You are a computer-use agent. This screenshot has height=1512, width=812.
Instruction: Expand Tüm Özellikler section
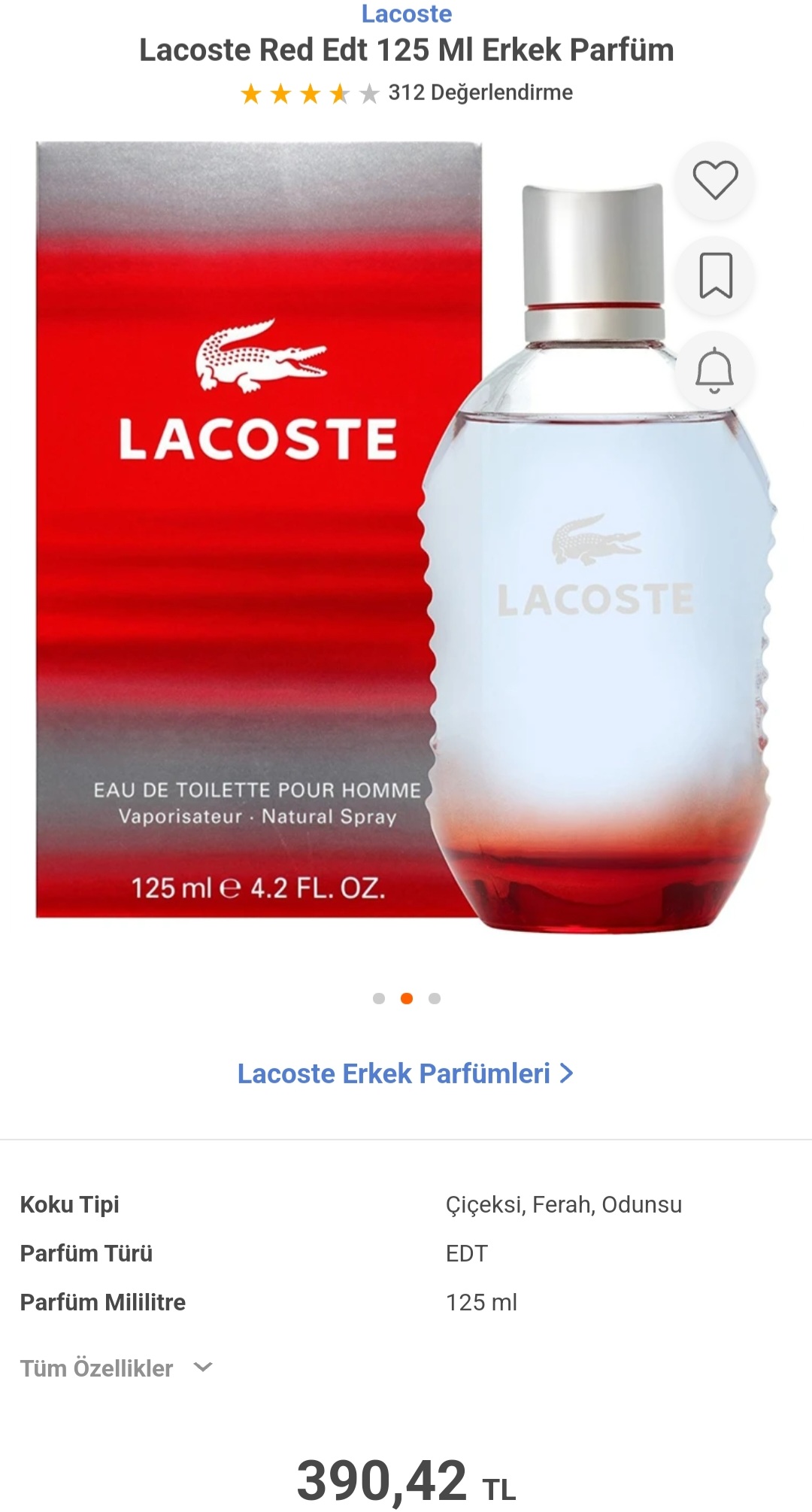[117, 1368]
